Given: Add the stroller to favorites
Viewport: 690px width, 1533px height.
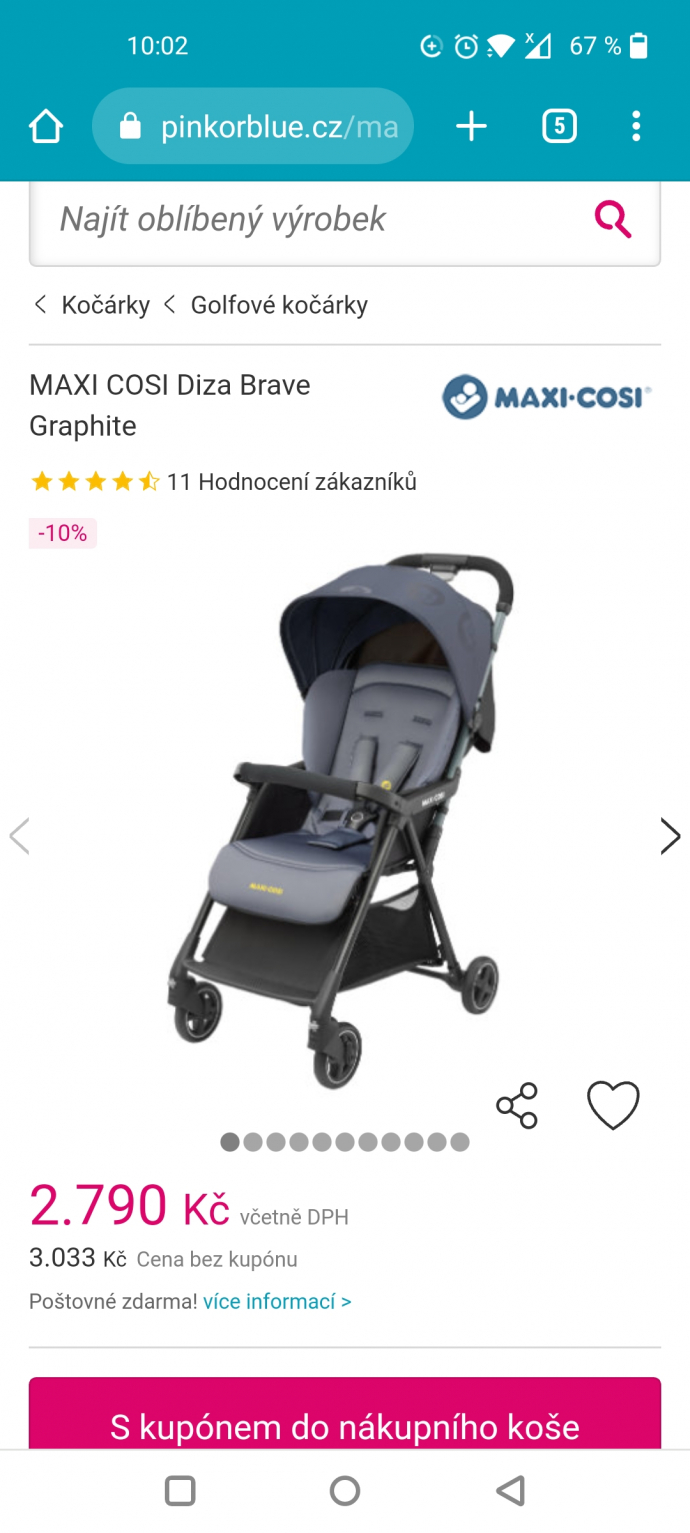Looking at the screenshot, I should pos(613,1106).
